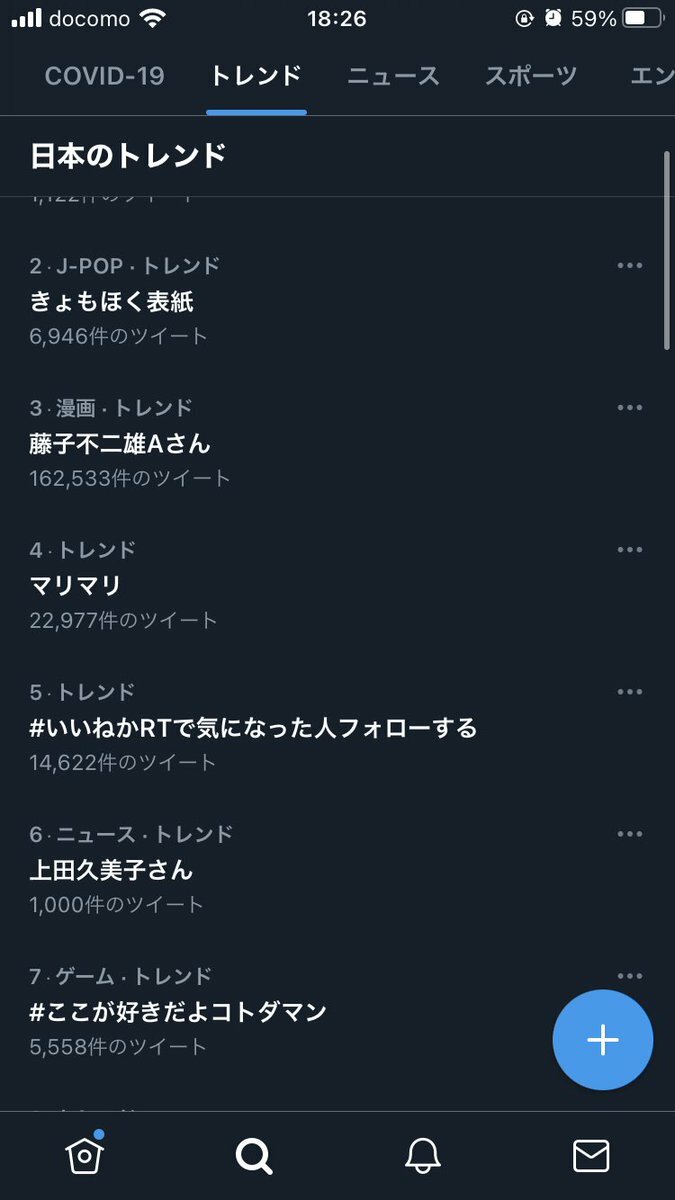675x1200 pixels.
Task: Tap the search tab icon
Action: coord(254,1156)
